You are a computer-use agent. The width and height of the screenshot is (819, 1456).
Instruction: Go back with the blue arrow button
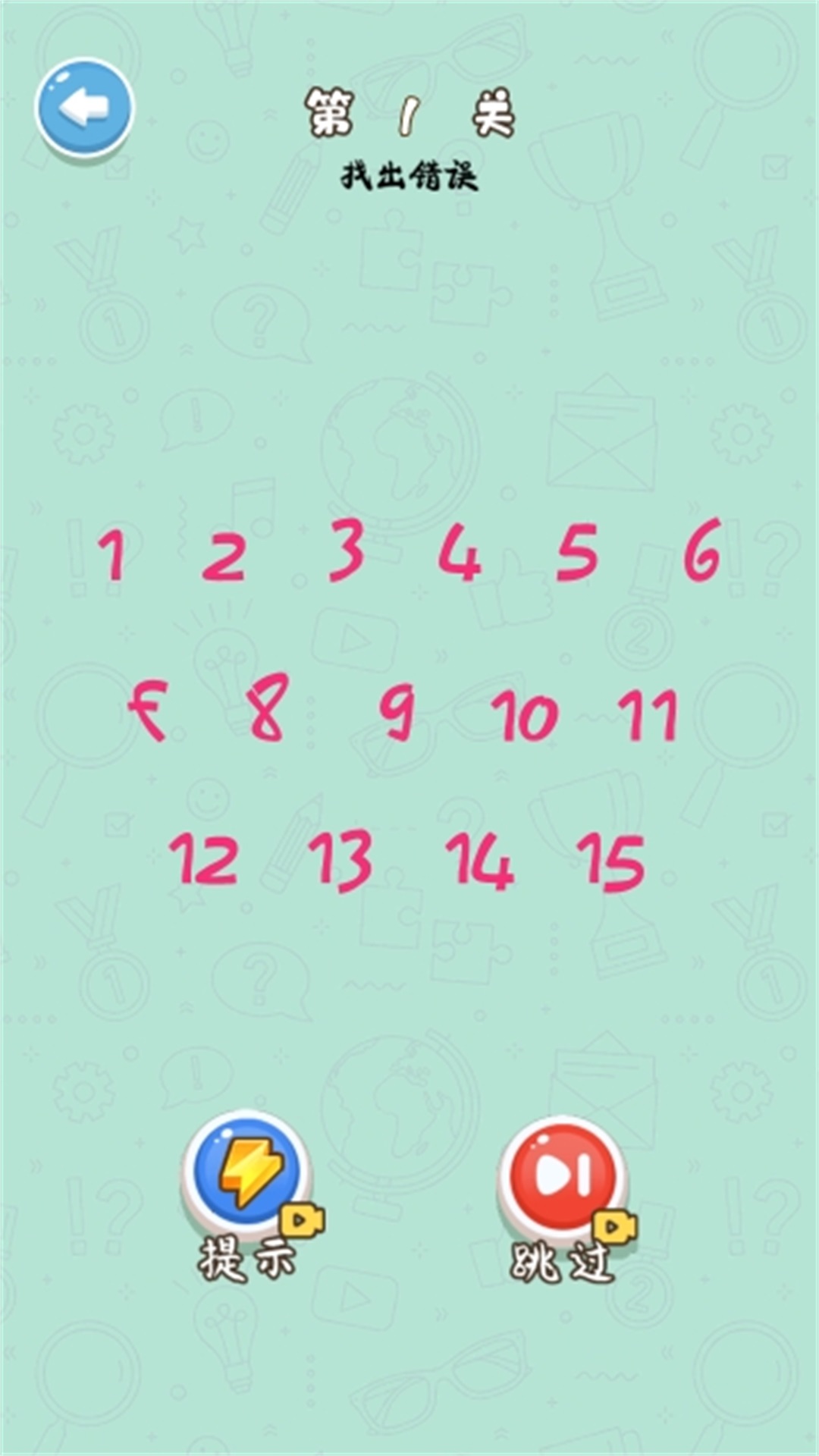click(x=84, y=108)
